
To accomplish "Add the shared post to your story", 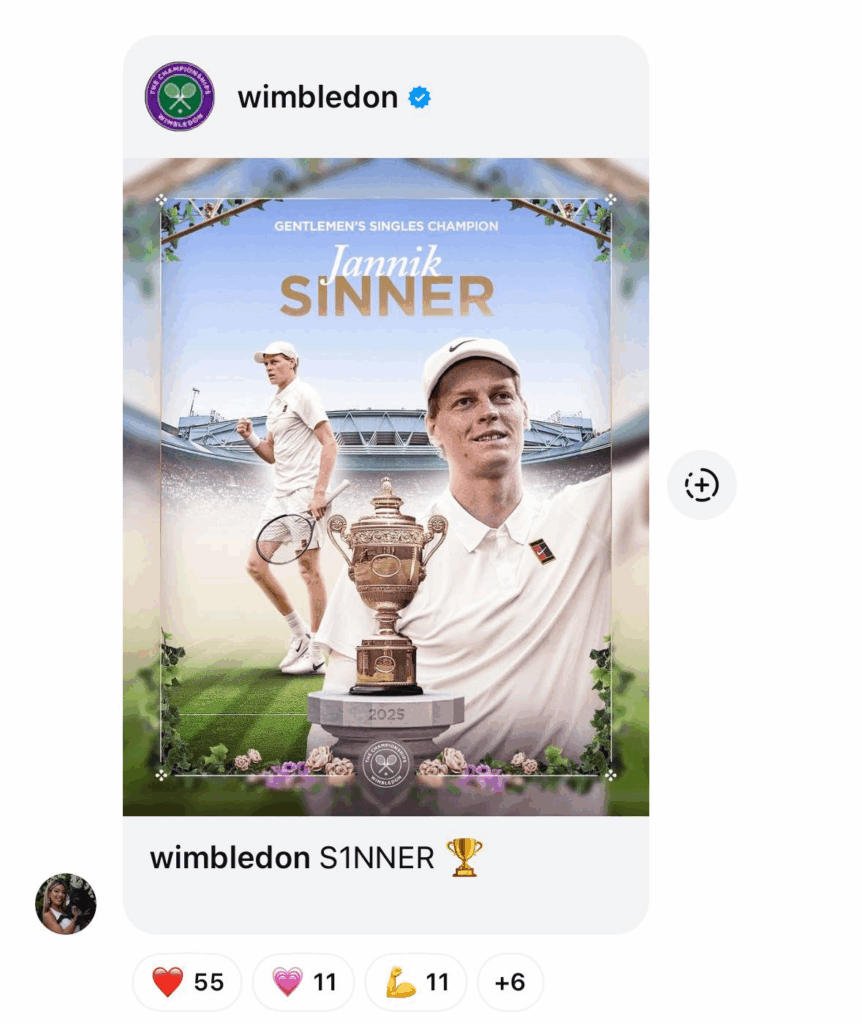I will coord(701,485).
